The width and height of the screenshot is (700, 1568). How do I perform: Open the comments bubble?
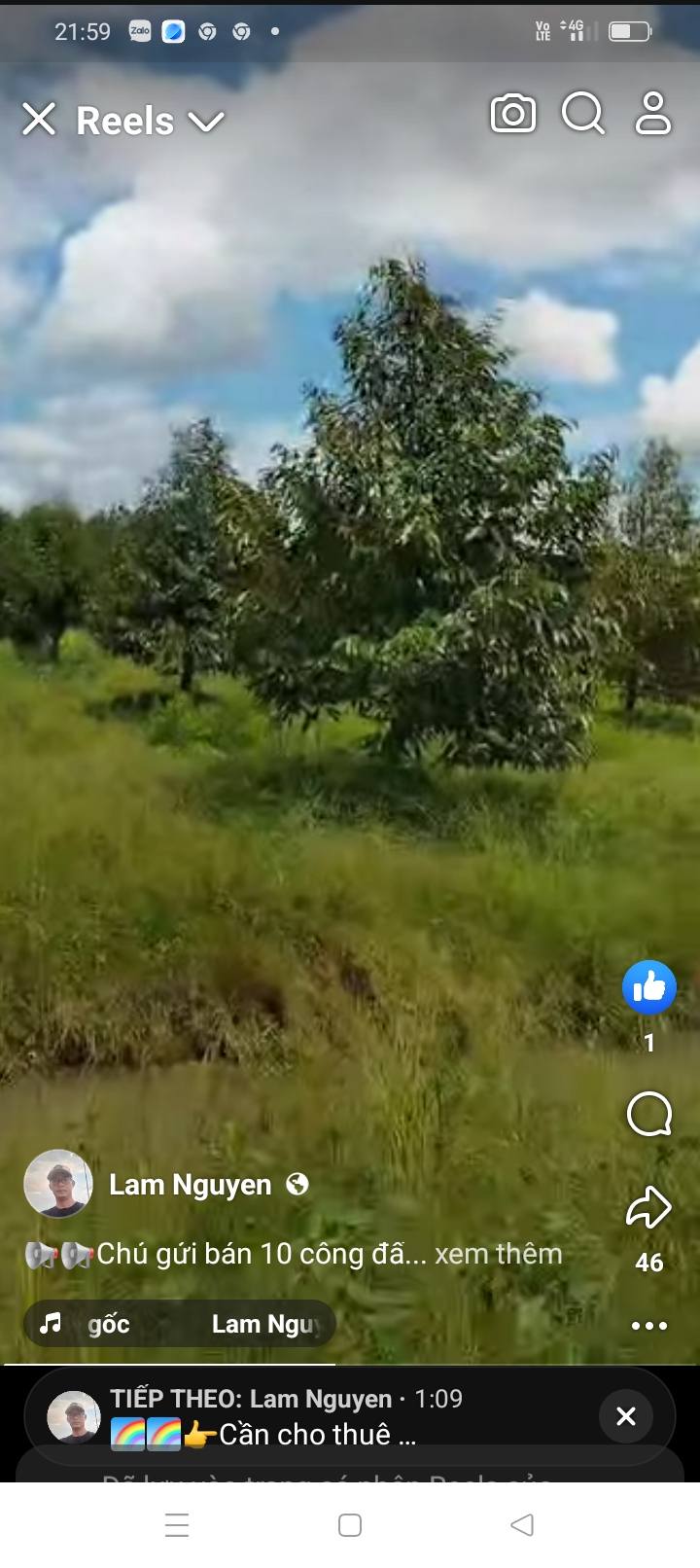point(649,1115)
